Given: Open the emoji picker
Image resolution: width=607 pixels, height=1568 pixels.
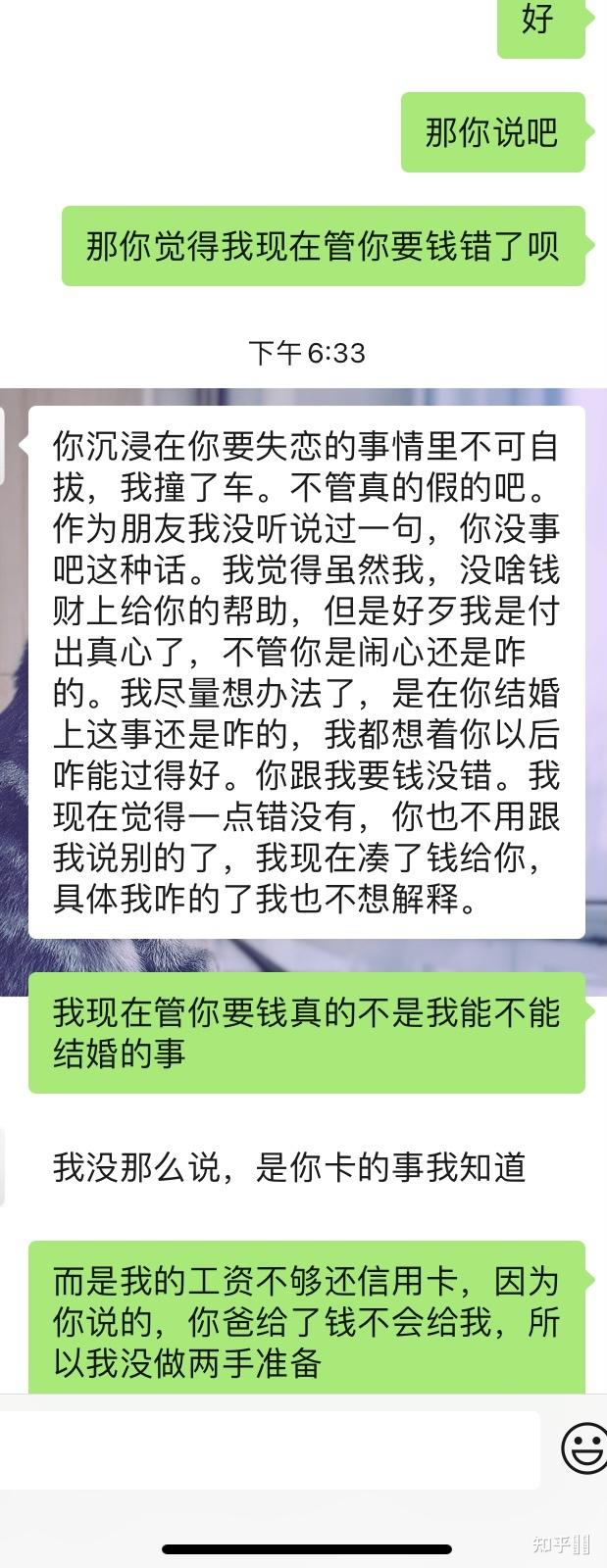Looking at the screenshot, I should 584,1448.
